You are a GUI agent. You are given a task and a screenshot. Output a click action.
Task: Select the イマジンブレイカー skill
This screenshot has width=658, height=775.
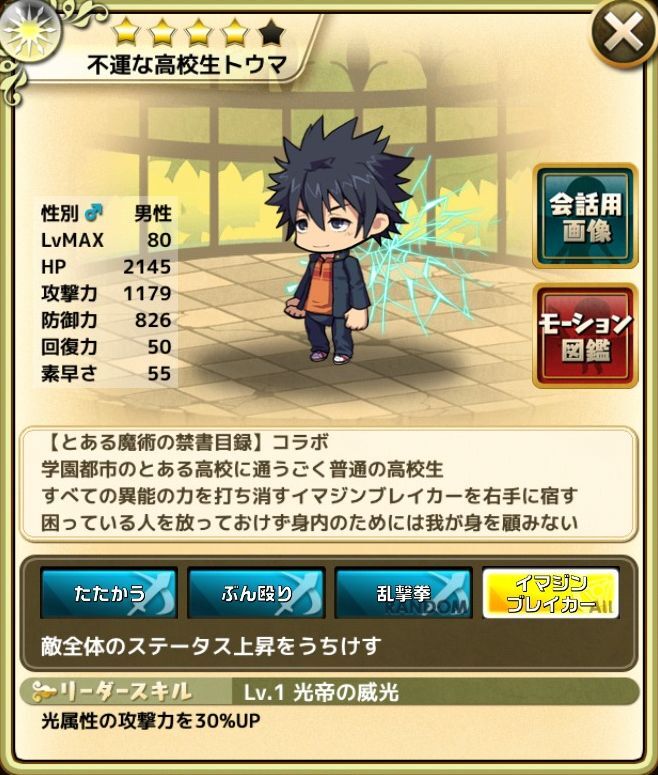coord(550,593)
